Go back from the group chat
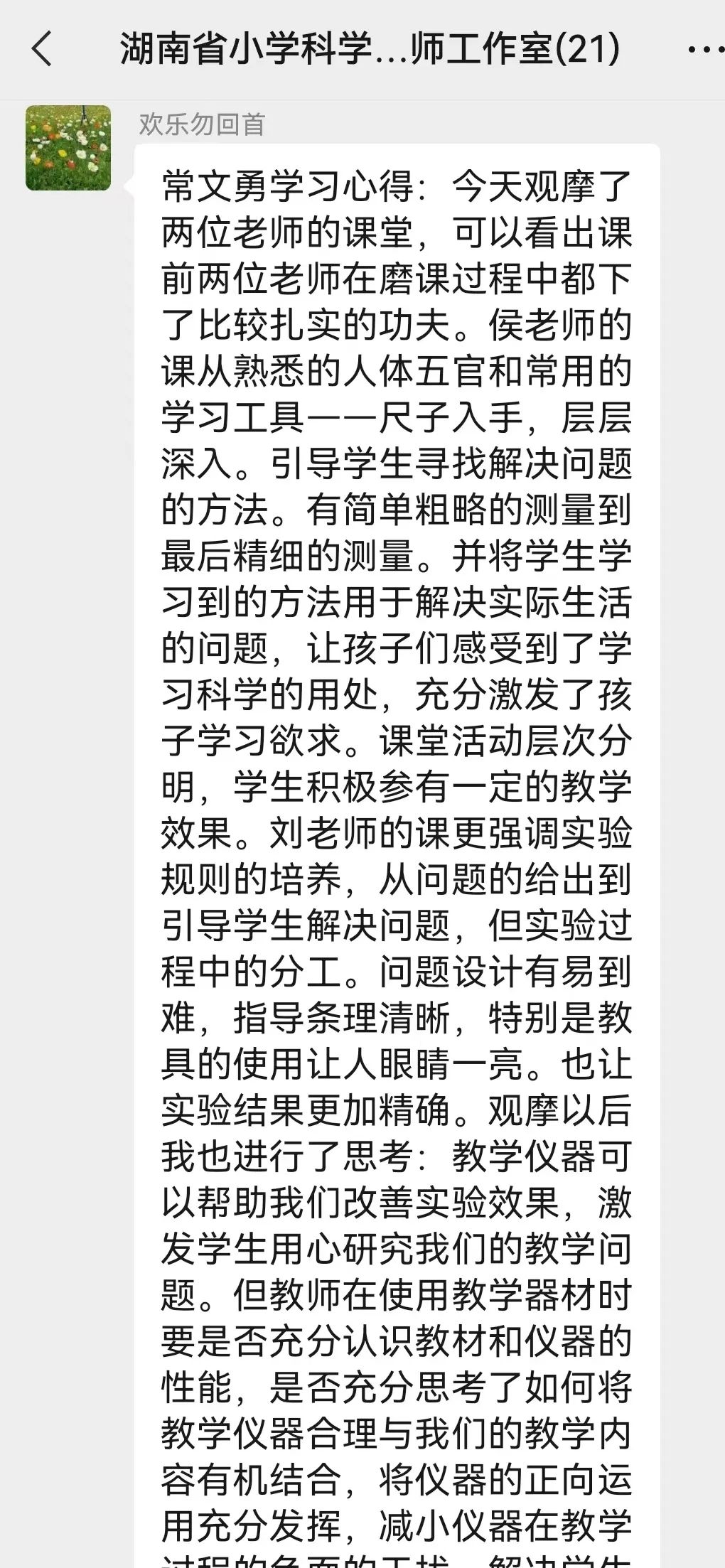This screenshot has width=725, height=1568. pyautogui.click(x=42, y=49)
